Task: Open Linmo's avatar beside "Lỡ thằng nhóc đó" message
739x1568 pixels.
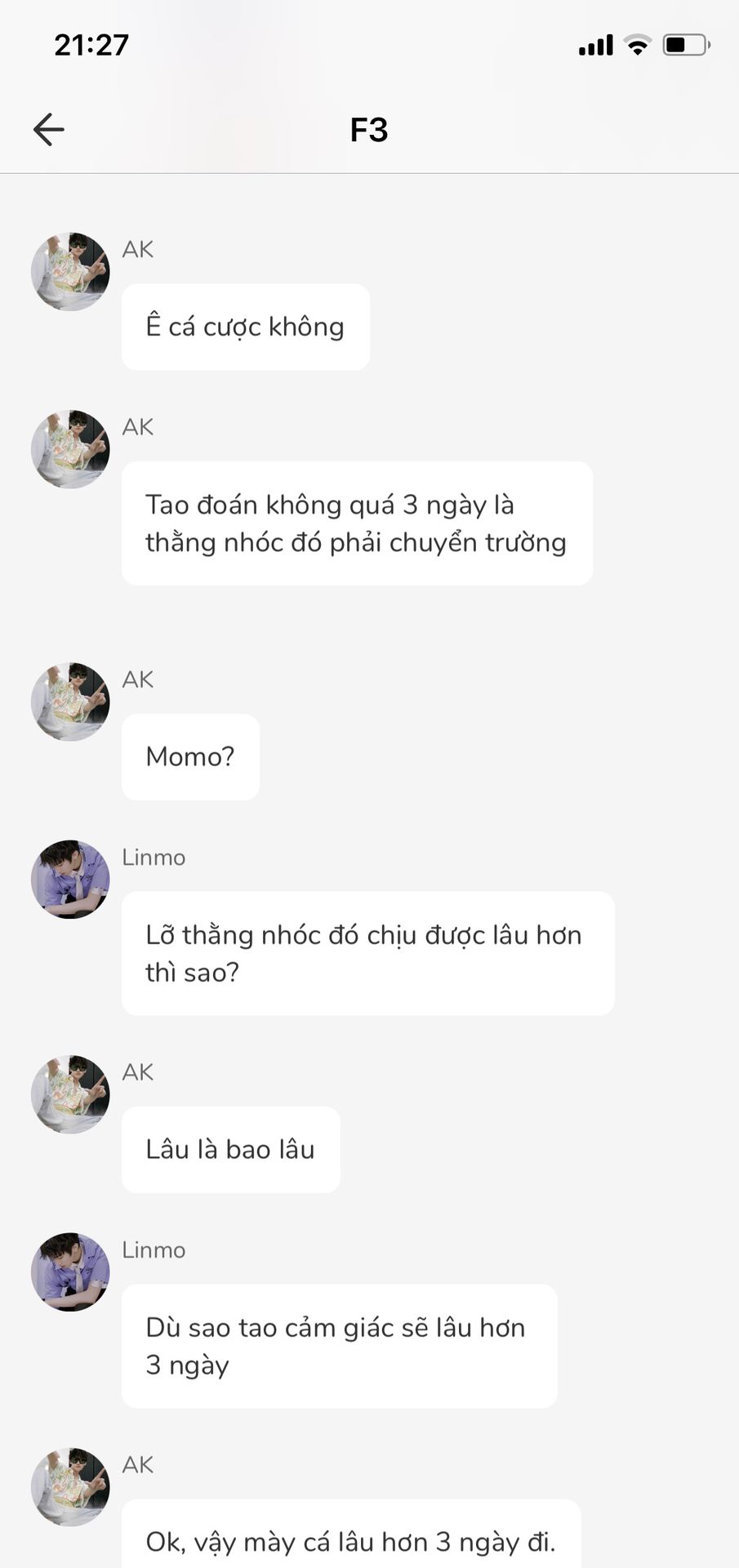Action: point(70,880)
